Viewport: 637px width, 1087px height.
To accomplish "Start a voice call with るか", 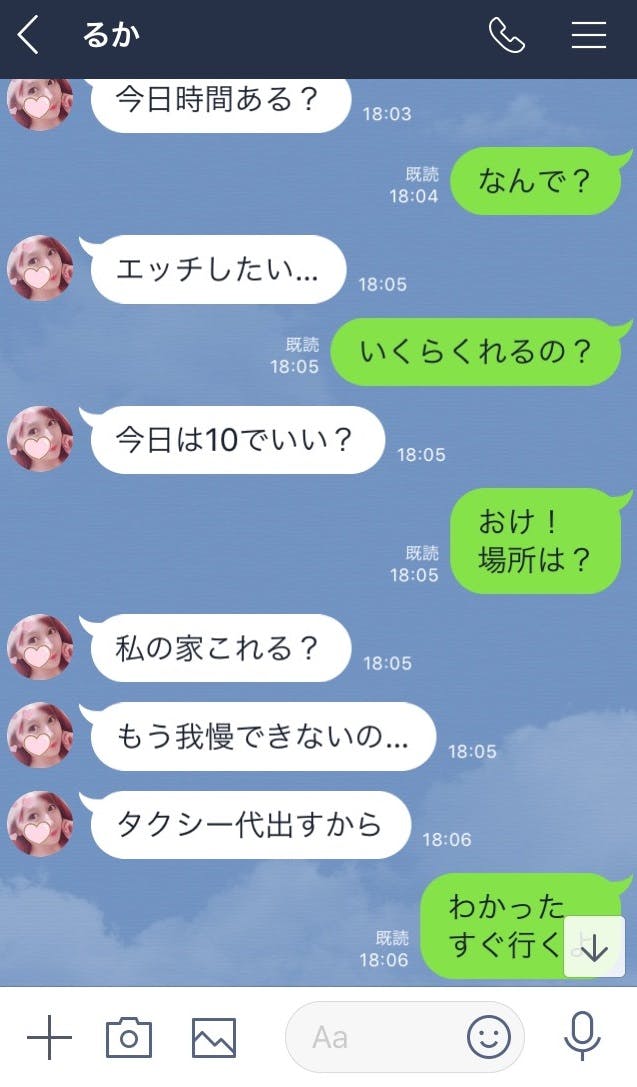I will [506, 36].
